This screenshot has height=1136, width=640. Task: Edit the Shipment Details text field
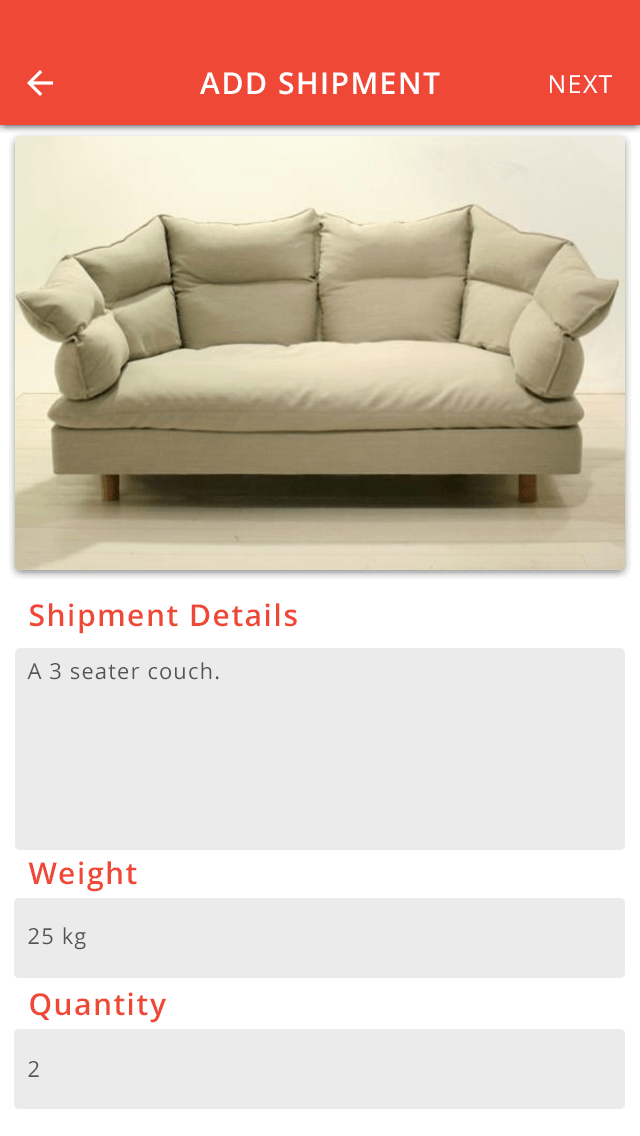tap(320, 748)
